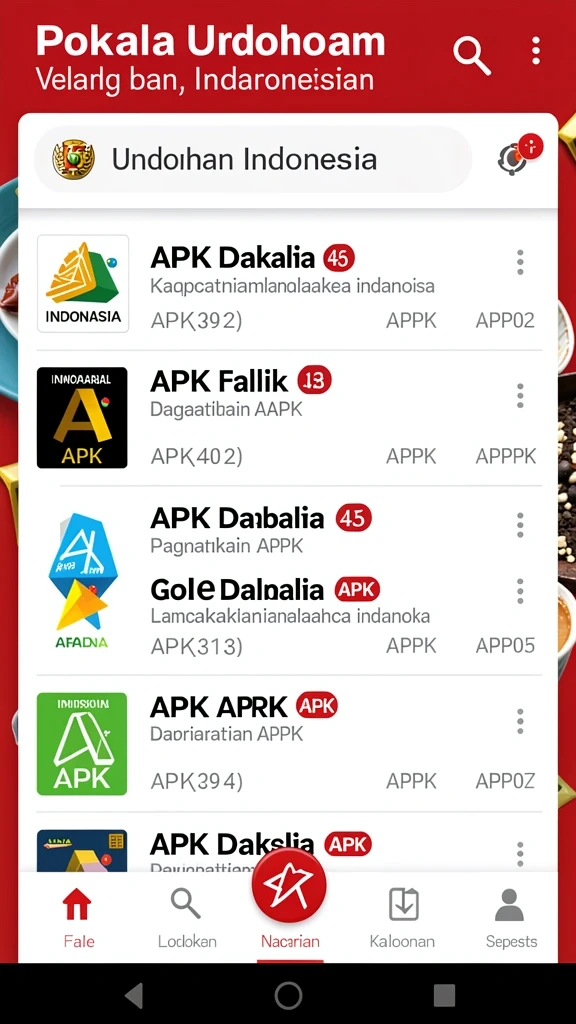Tap the Undoihan Indonesia search field
This screenshot has width=576, height=1024.
click(253, 159)
